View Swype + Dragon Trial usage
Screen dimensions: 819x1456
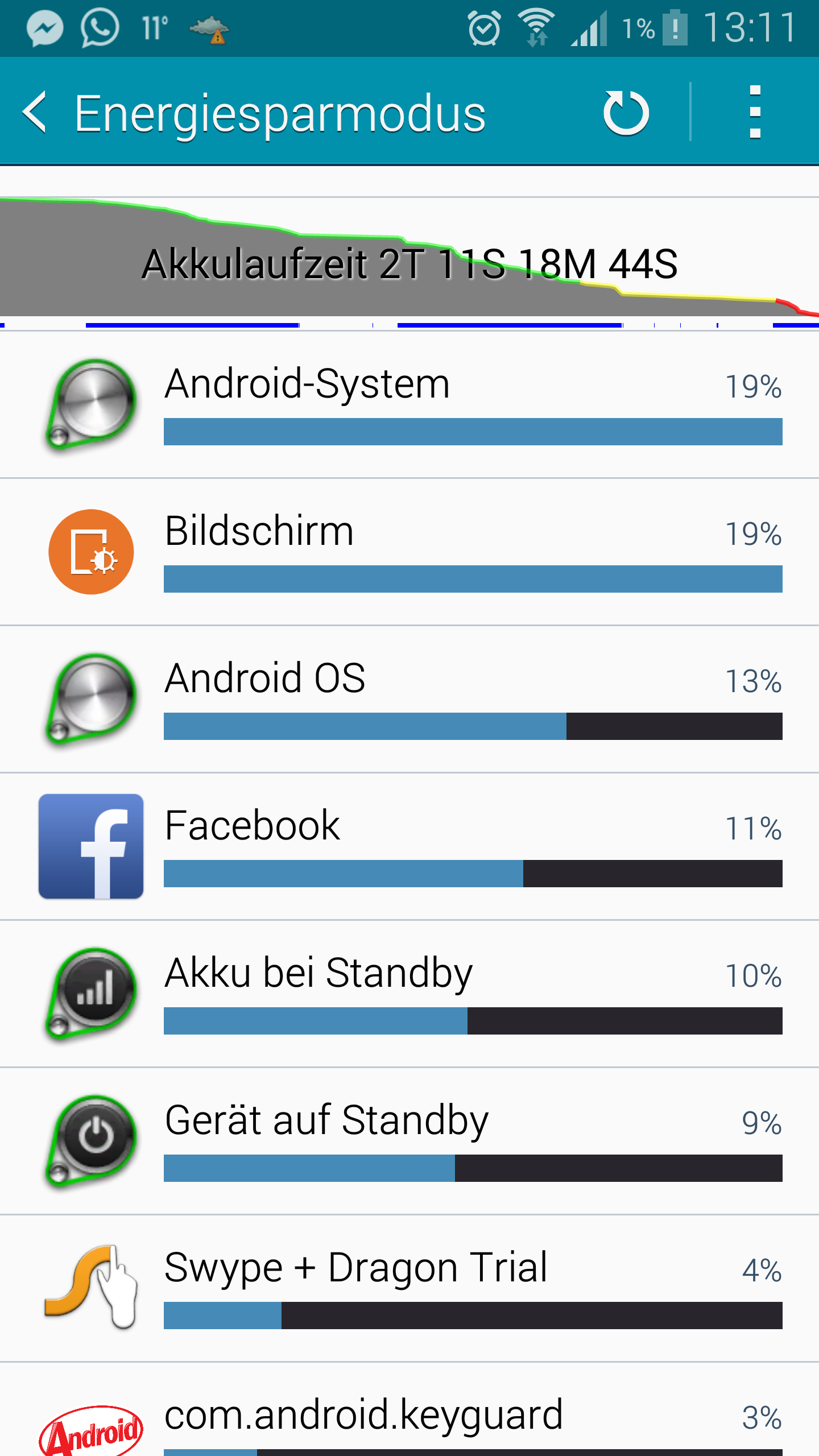409,1289
